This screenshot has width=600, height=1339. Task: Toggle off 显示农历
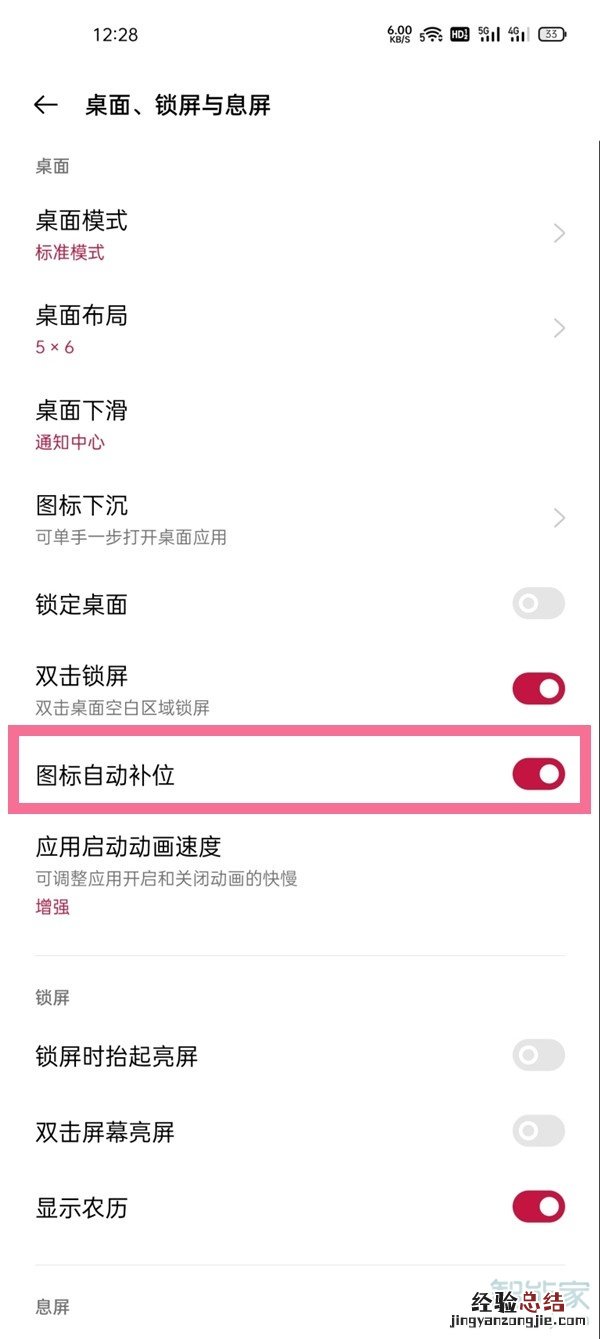(538, 1207)
